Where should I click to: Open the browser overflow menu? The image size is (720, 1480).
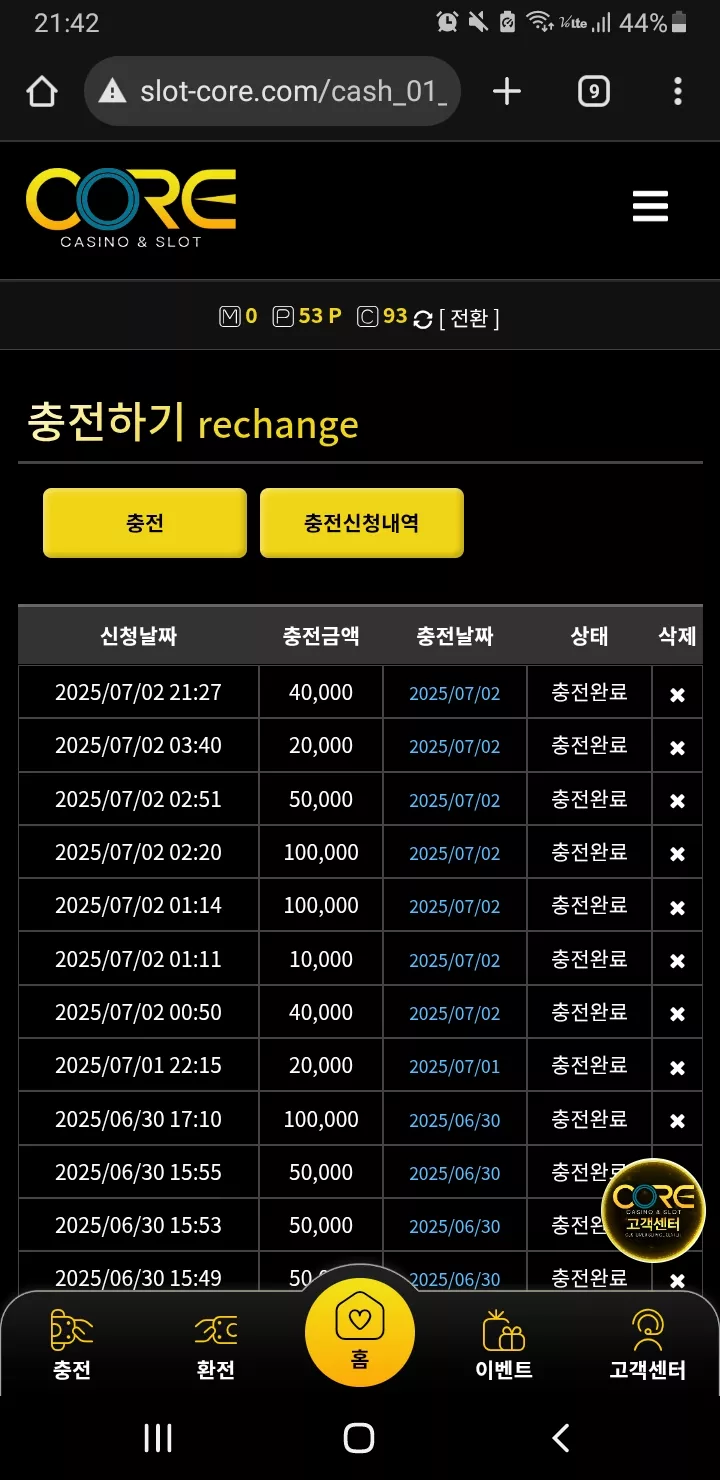click(678, 92)
